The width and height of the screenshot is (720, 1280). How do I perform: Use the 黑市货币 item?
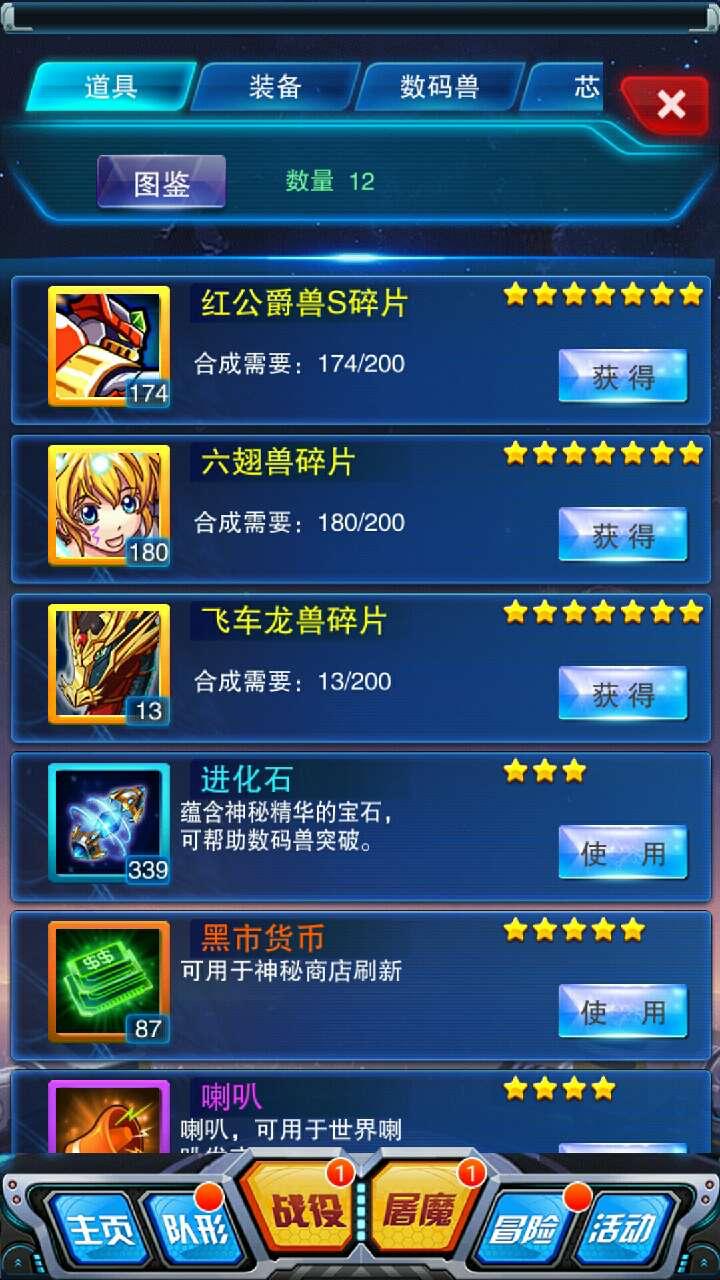point(622,1012)
